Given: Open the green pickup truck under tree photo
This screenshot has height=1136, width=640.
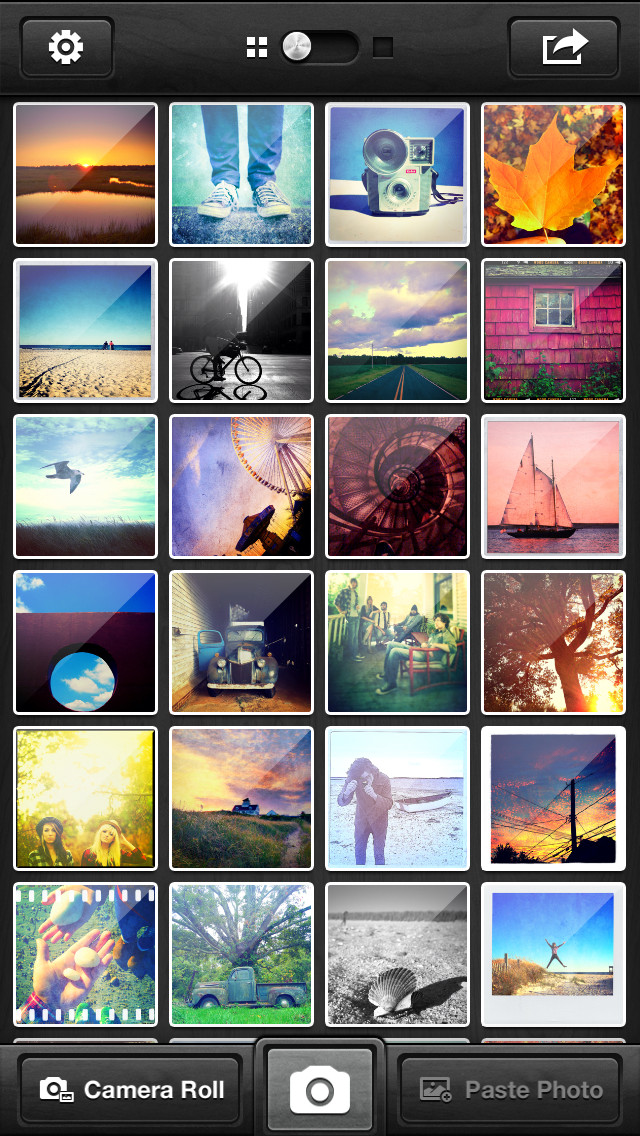Looking at the screenshot, I should [241, 953].
